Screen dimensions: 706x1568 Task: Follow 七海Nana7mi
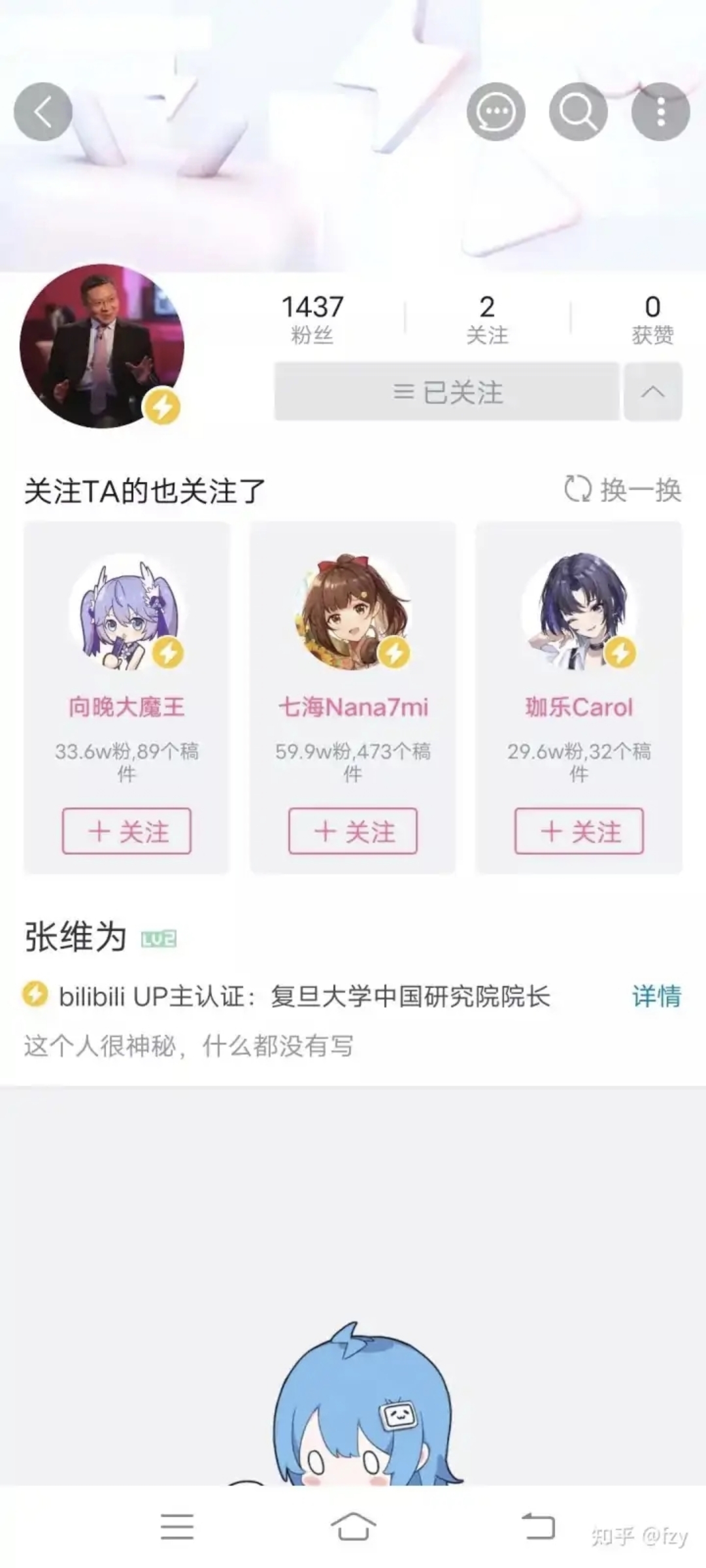(353, 831)
